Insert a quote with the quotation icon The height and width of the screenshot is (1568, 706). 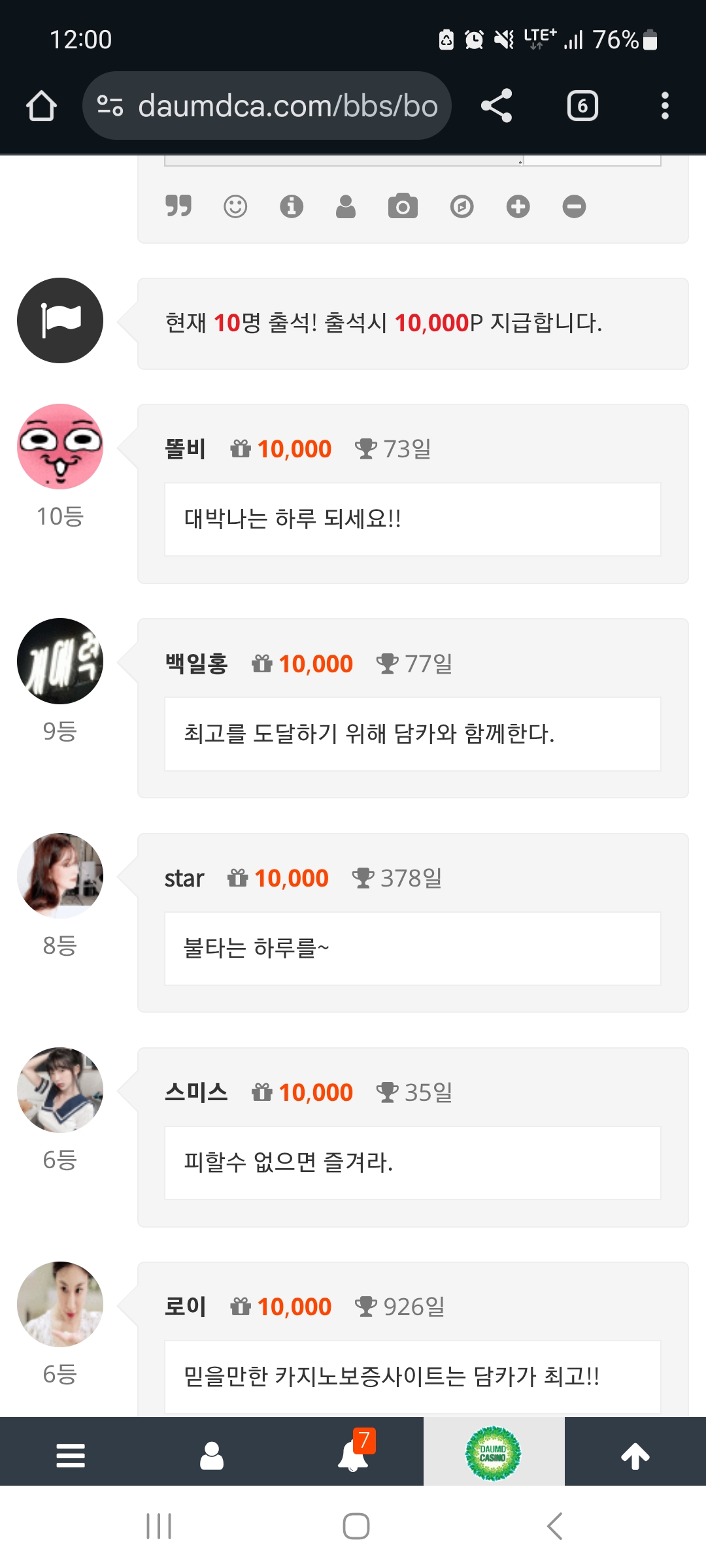coord(178,206)
